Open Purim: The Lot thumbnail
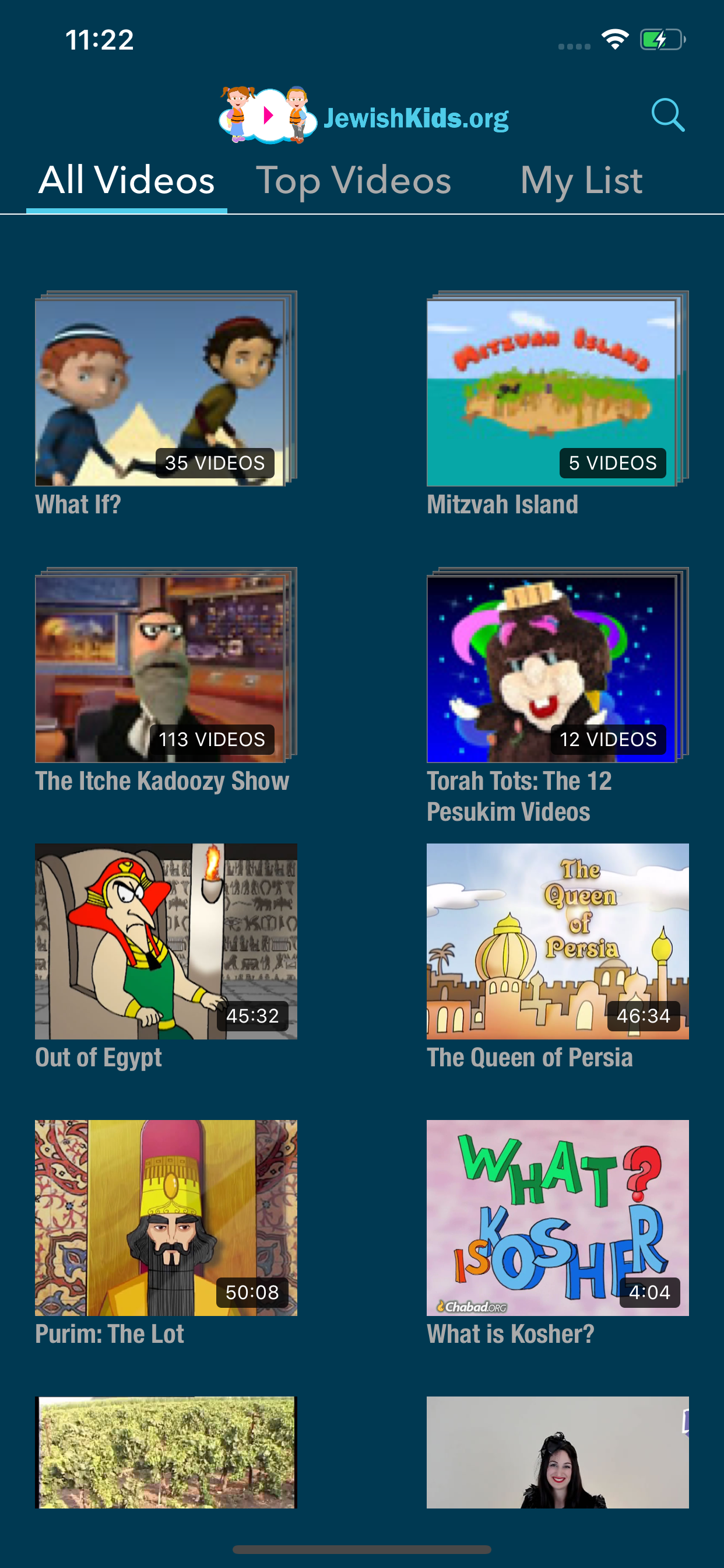The image size is (724, 1568). point(166,1217)
